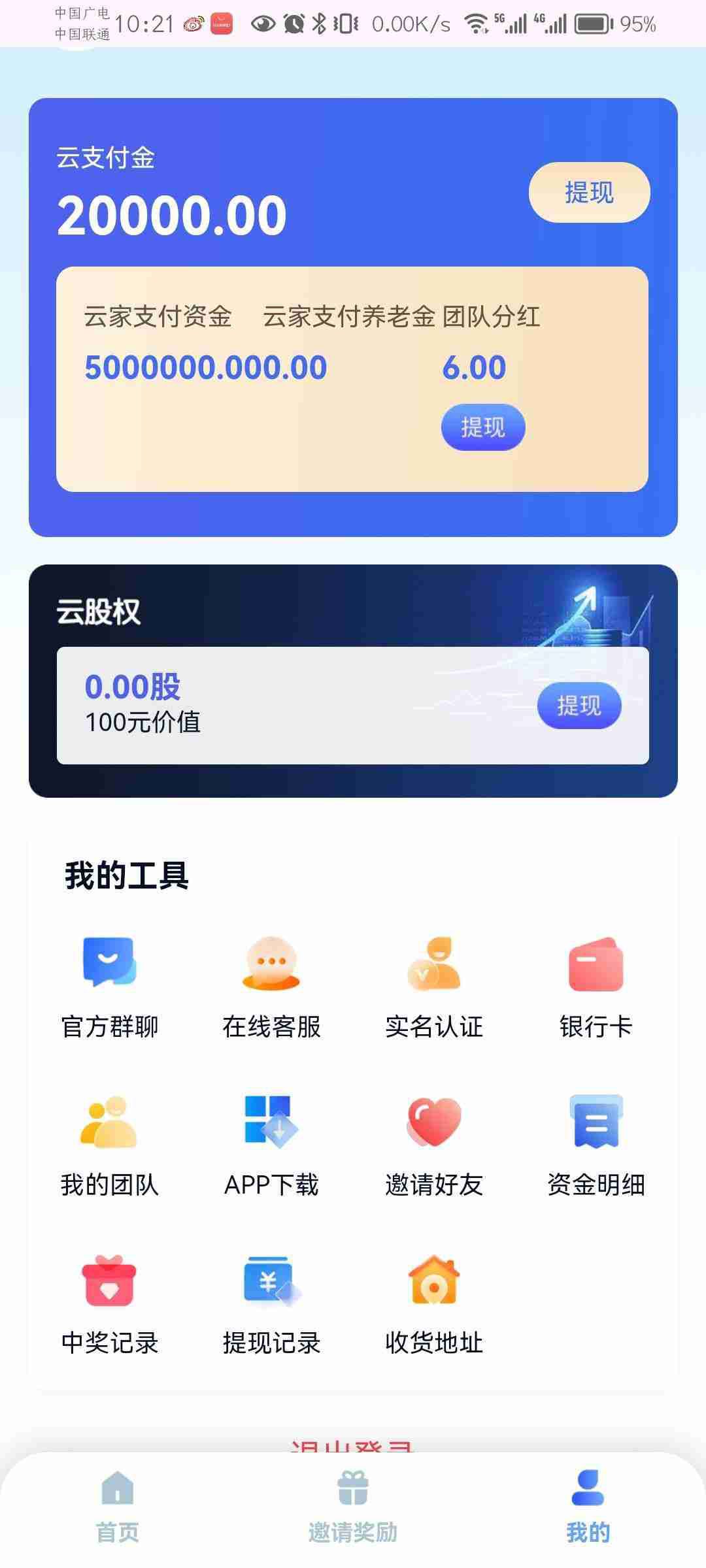The image size is (706, 1568).
Task: Tap the 5000000.000.00 funds figure
Action: (205, 367)
